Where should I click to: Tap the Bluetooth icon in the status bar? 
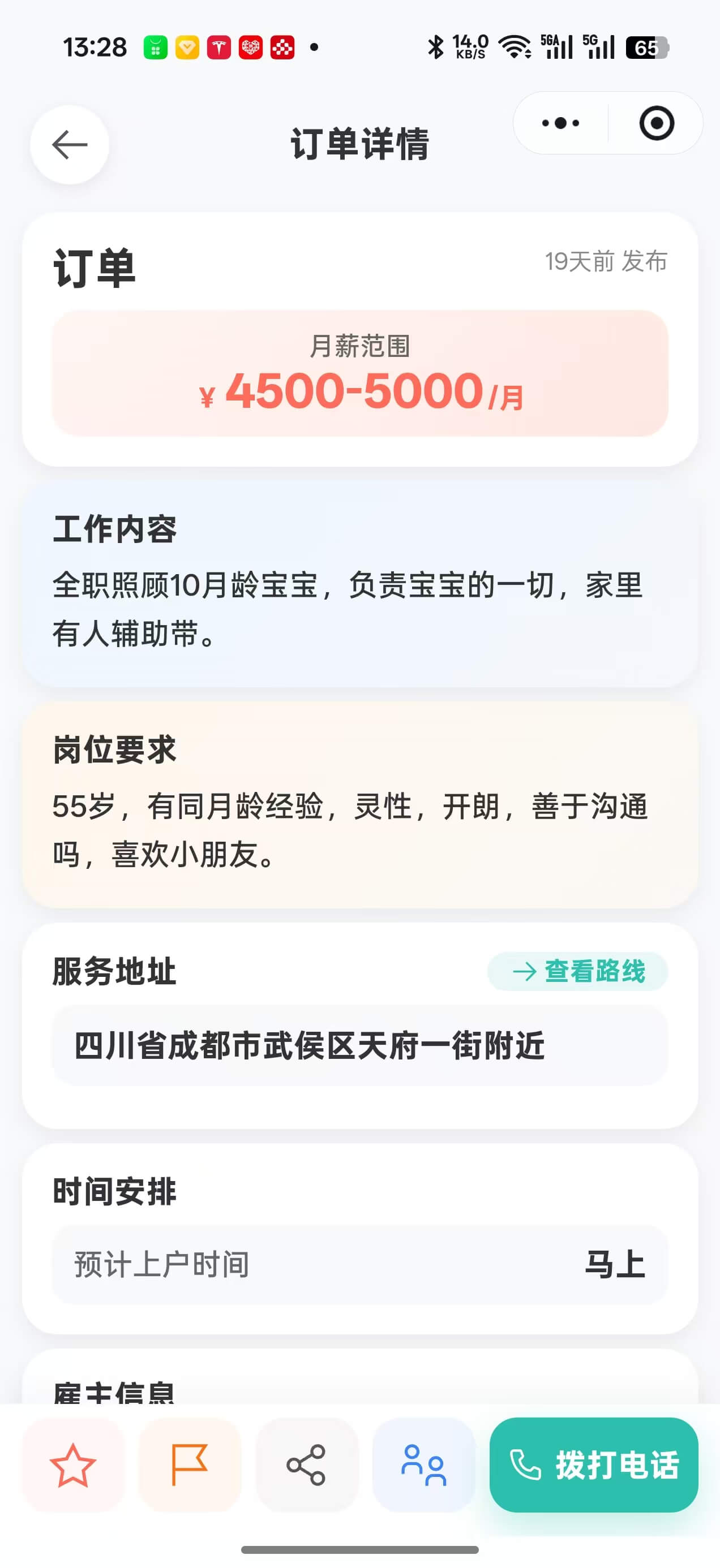[x=435, y=46]
